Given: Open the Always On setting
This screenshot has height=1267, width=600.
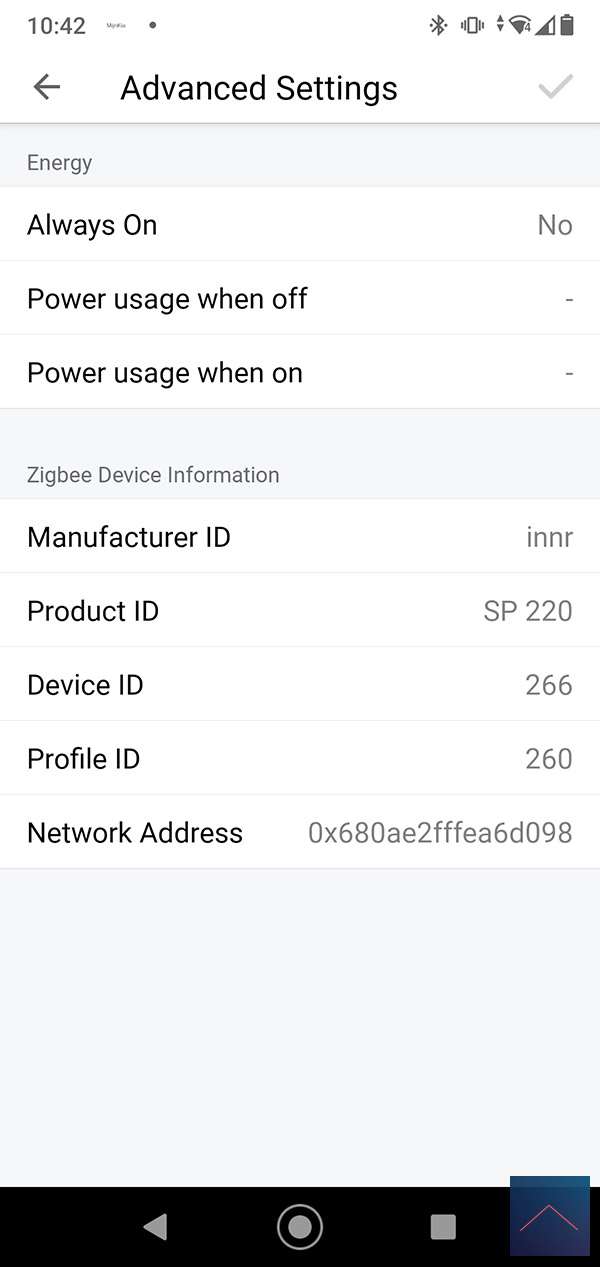Looking at the screenshot, I should pos(299,225).
